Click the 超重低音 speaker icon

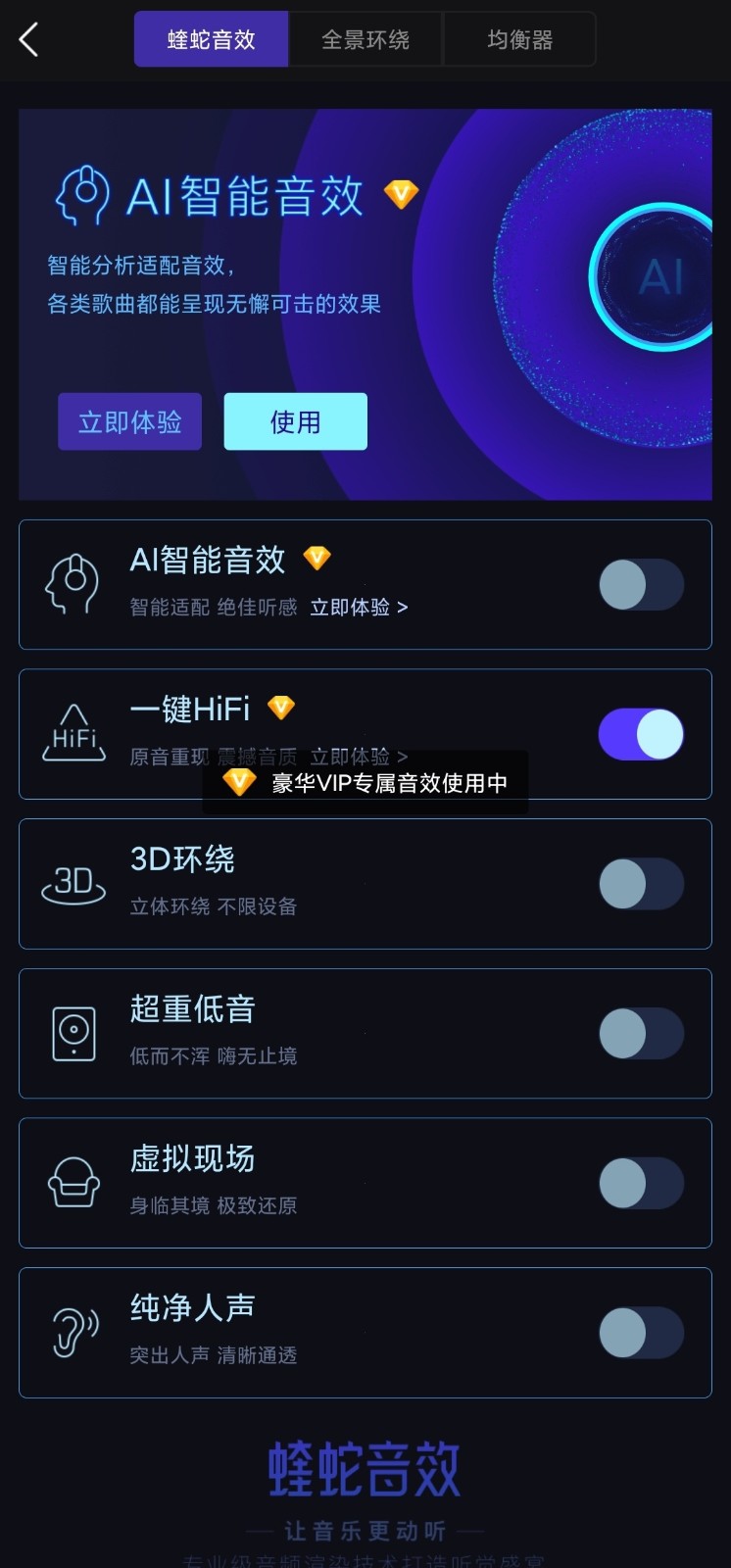[73, 1032]
